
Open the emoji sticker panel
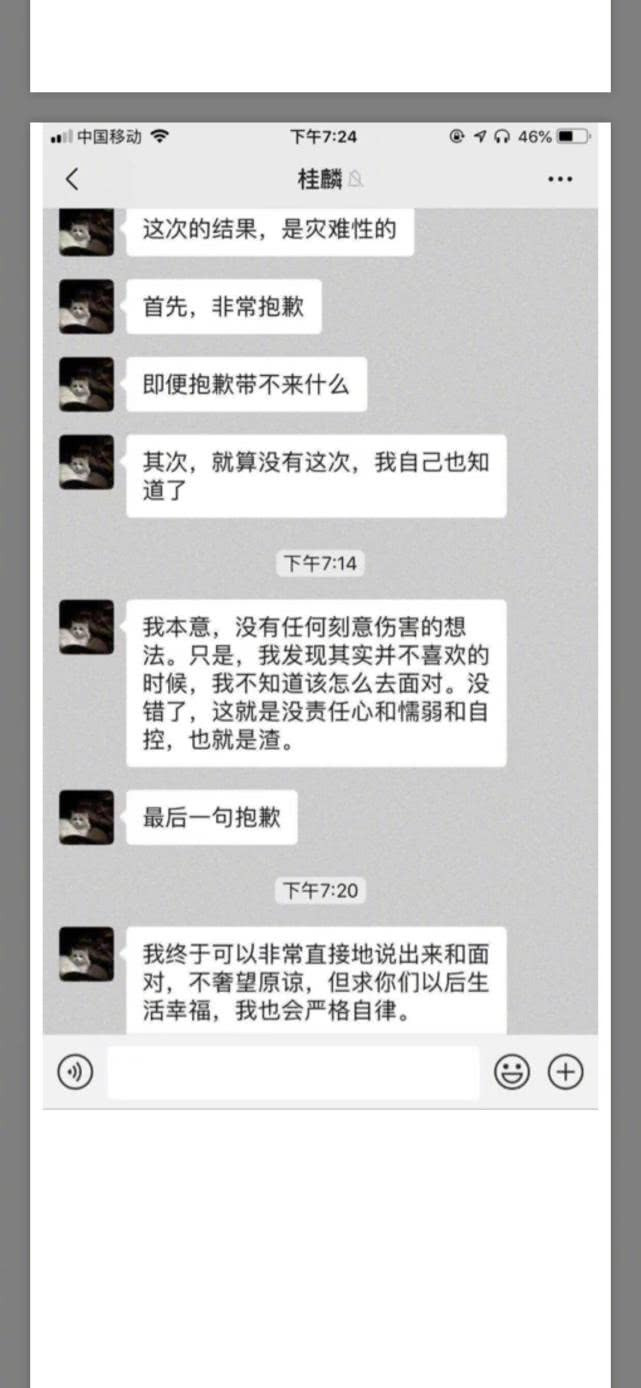pos(512,1072)
